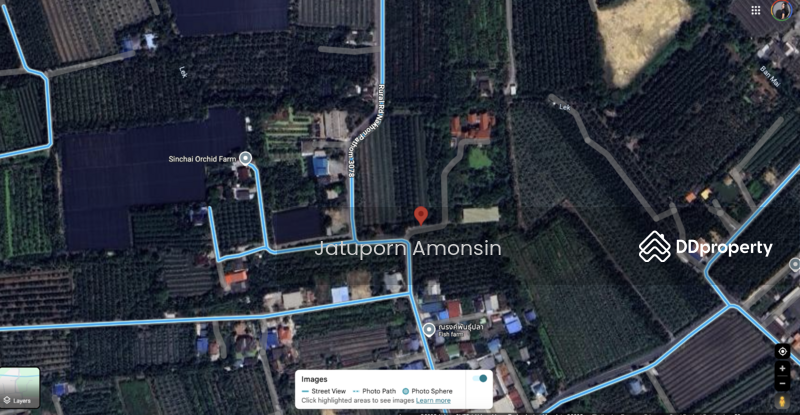Open the Google apps grid
The height and width of the screenshot is (415, 800).
[757, 9]
